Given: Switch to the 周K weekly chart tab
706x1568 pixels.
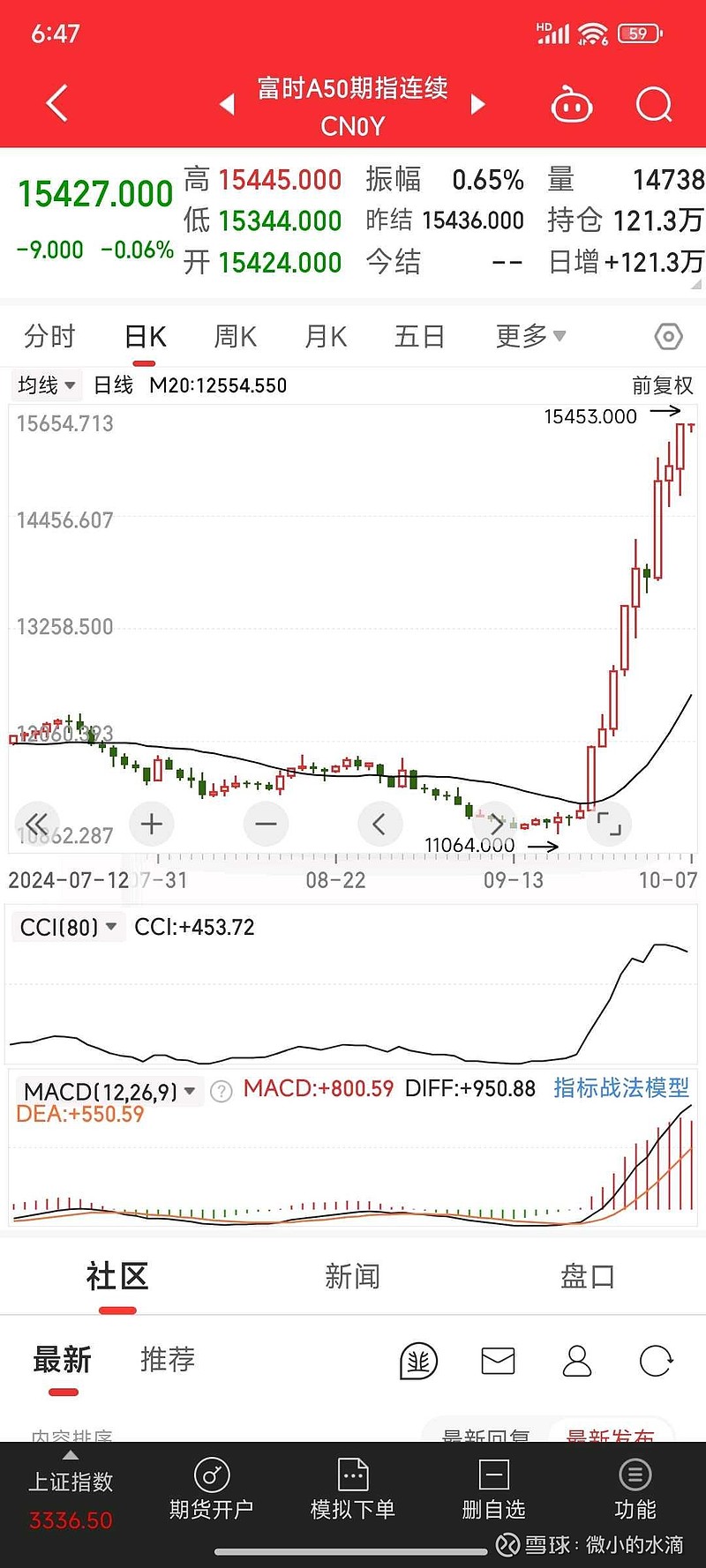Looking at the screenshot, I should tap(235, 336).
